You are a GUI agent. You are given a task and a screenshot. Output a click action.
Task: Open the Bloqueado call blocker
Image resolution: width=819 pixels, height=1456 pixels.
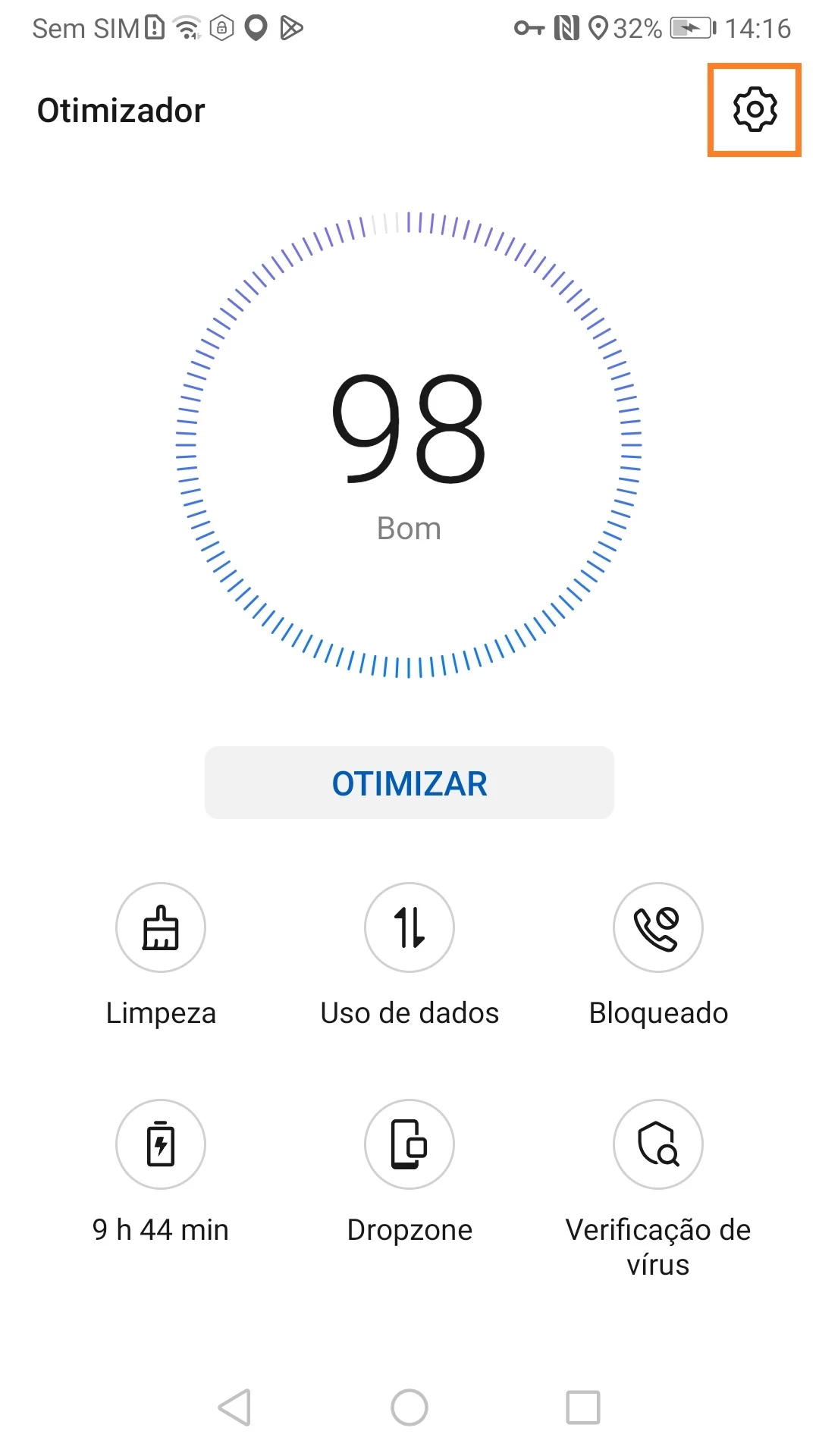(658, 927)
